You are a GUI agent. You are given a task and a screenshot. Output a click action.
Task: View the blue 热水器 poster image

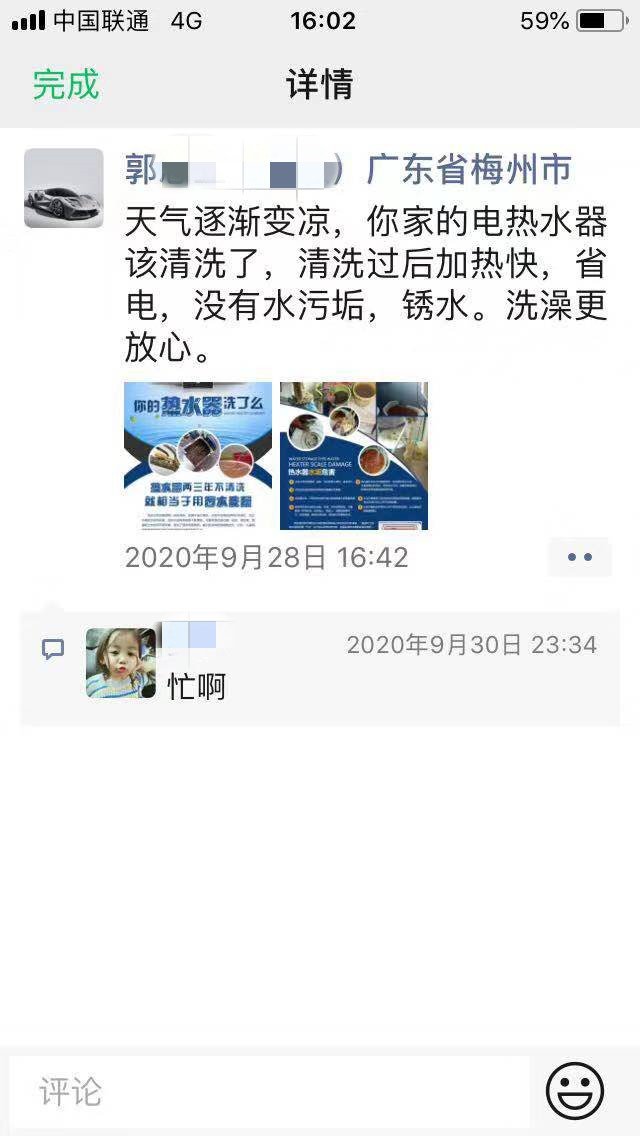198,455
